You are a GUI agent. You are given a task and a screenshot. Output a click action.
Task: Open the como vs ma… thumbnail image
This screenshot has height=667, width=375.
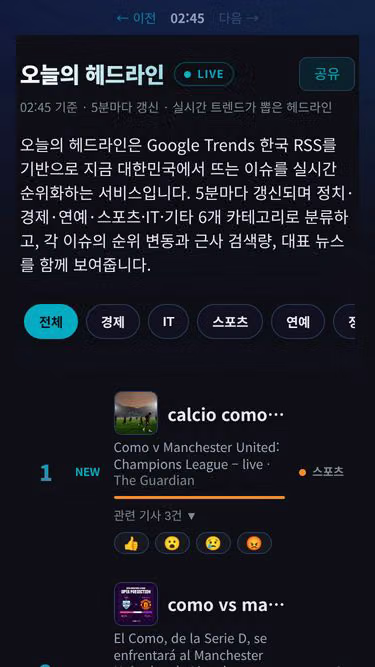click(x=136, y=604)
